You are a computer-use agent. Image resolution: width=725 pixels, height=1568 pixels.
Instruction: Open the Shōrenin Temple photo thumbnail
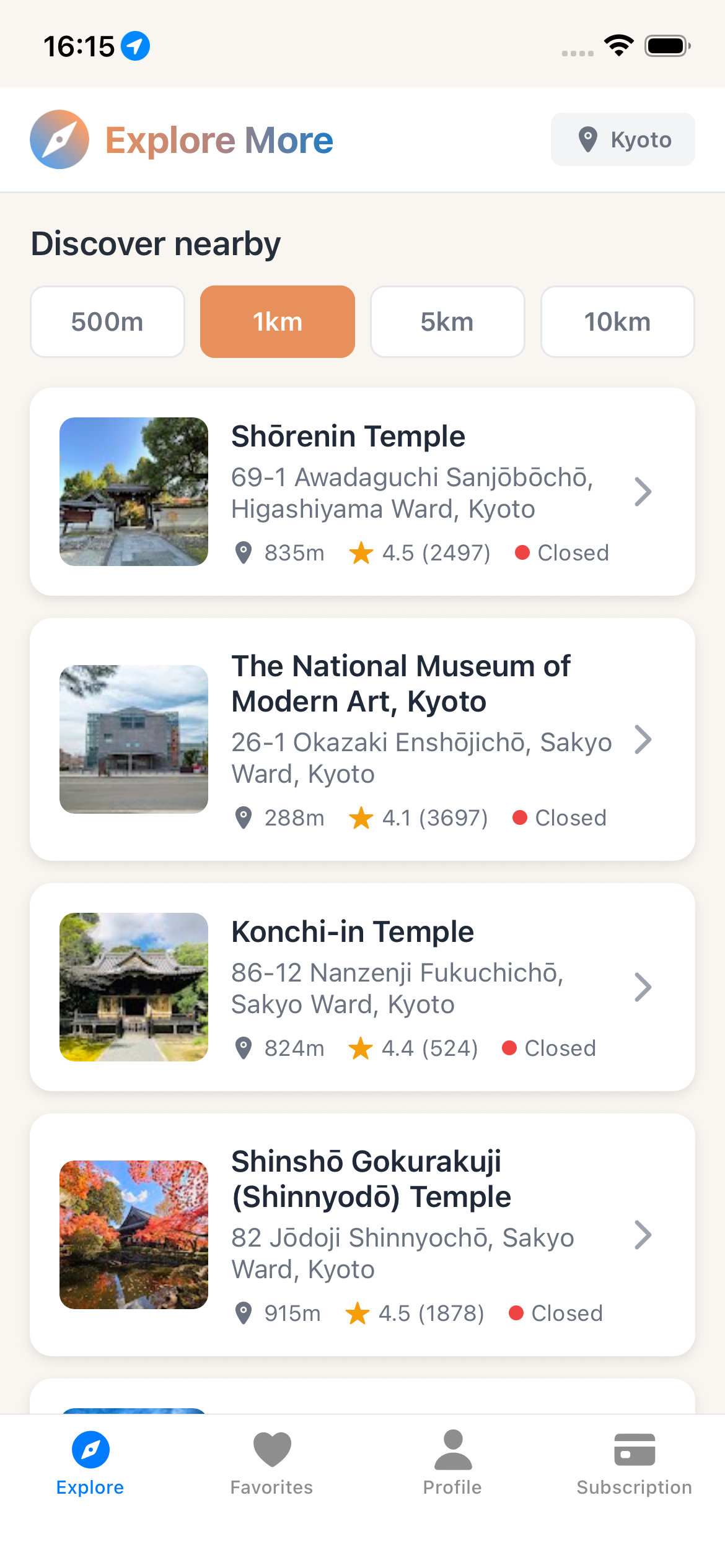(134, 492)
